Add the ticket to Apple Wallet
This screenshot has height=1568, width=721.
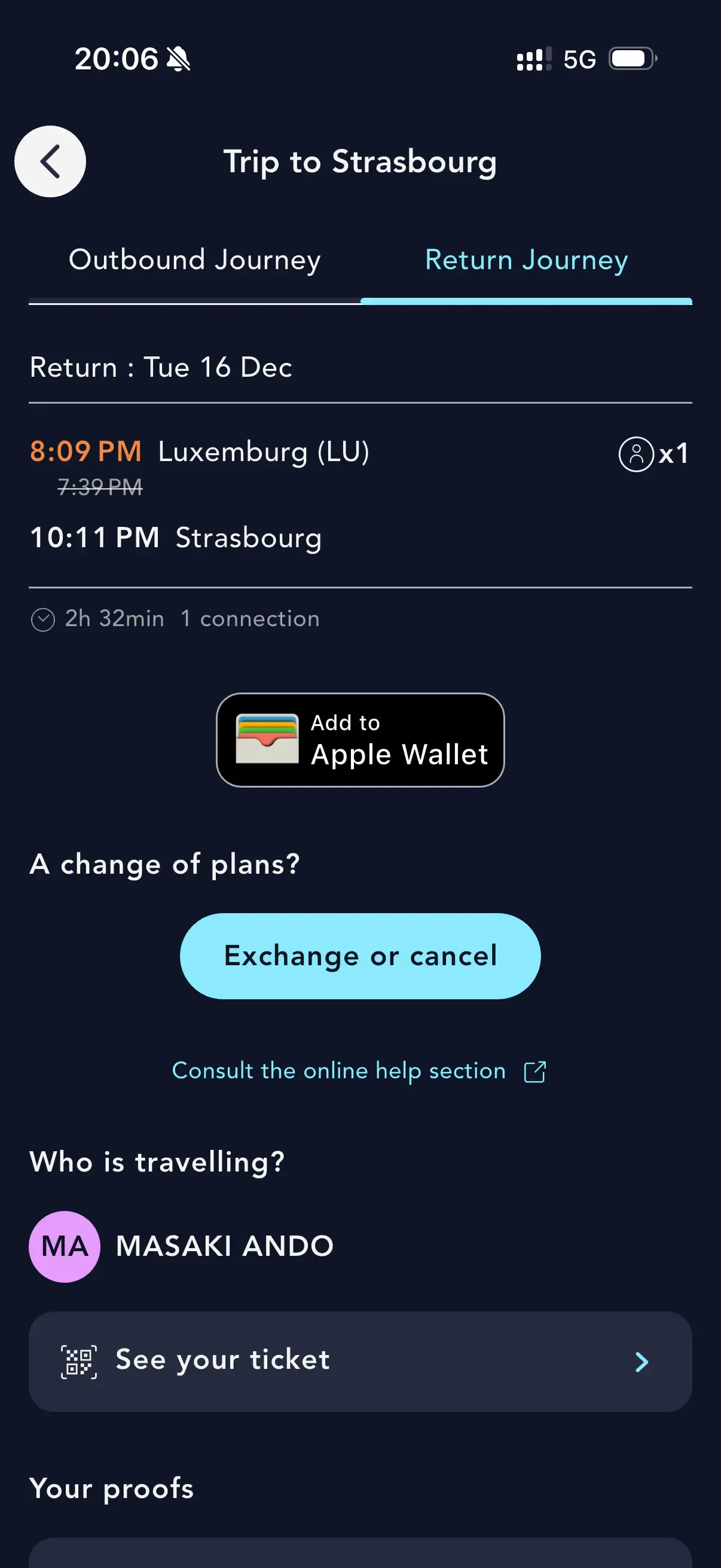(x=360, y=740)
